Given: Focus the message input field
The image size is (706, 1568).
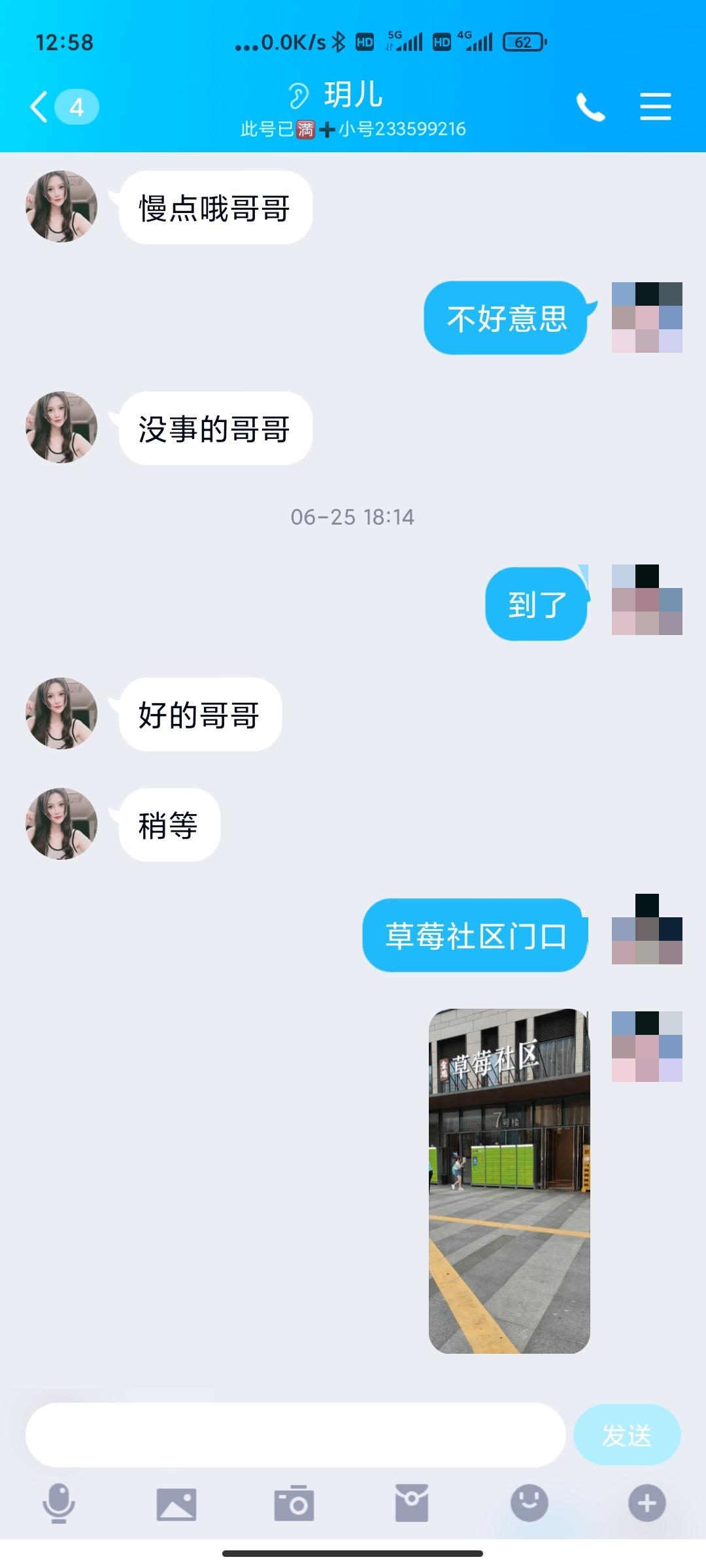Looking at the screenshot, I should click(295, 1435).
